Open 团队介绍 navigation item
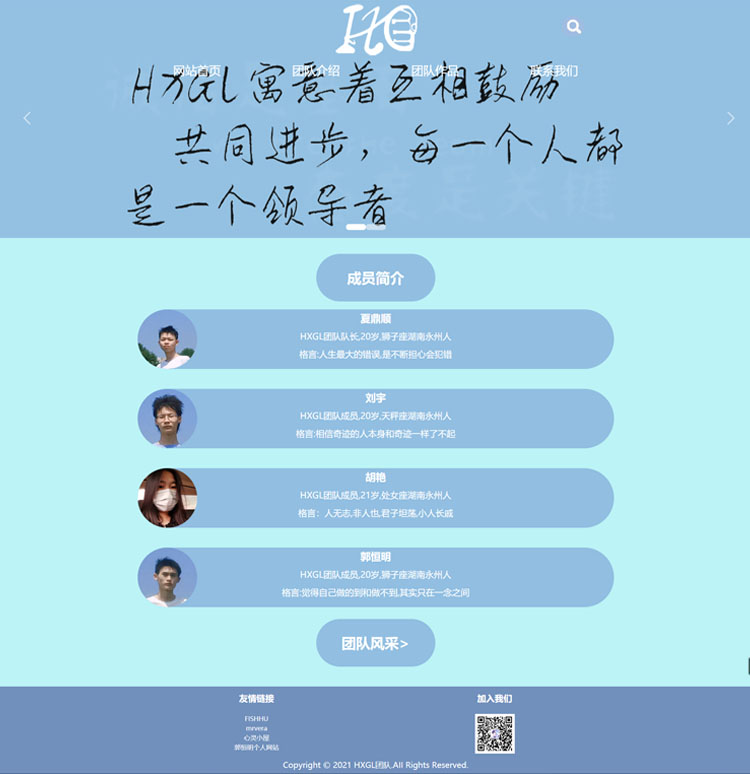This screenshot has width=750, height=774. (x=316, y=71)
